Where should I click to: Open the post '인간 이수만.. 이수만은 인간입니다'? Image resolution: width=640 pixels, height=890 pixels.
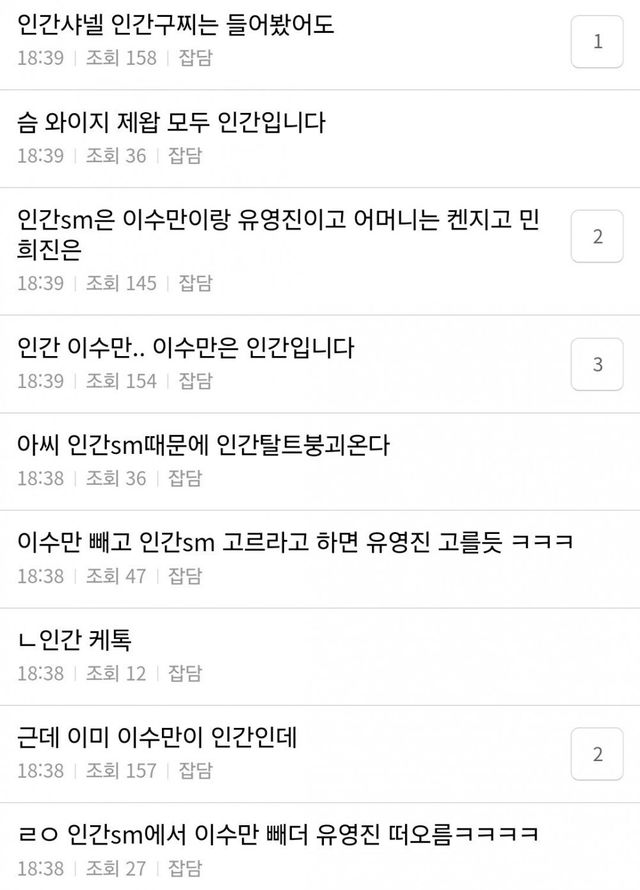pyautogui.click(x=187, y=347)
